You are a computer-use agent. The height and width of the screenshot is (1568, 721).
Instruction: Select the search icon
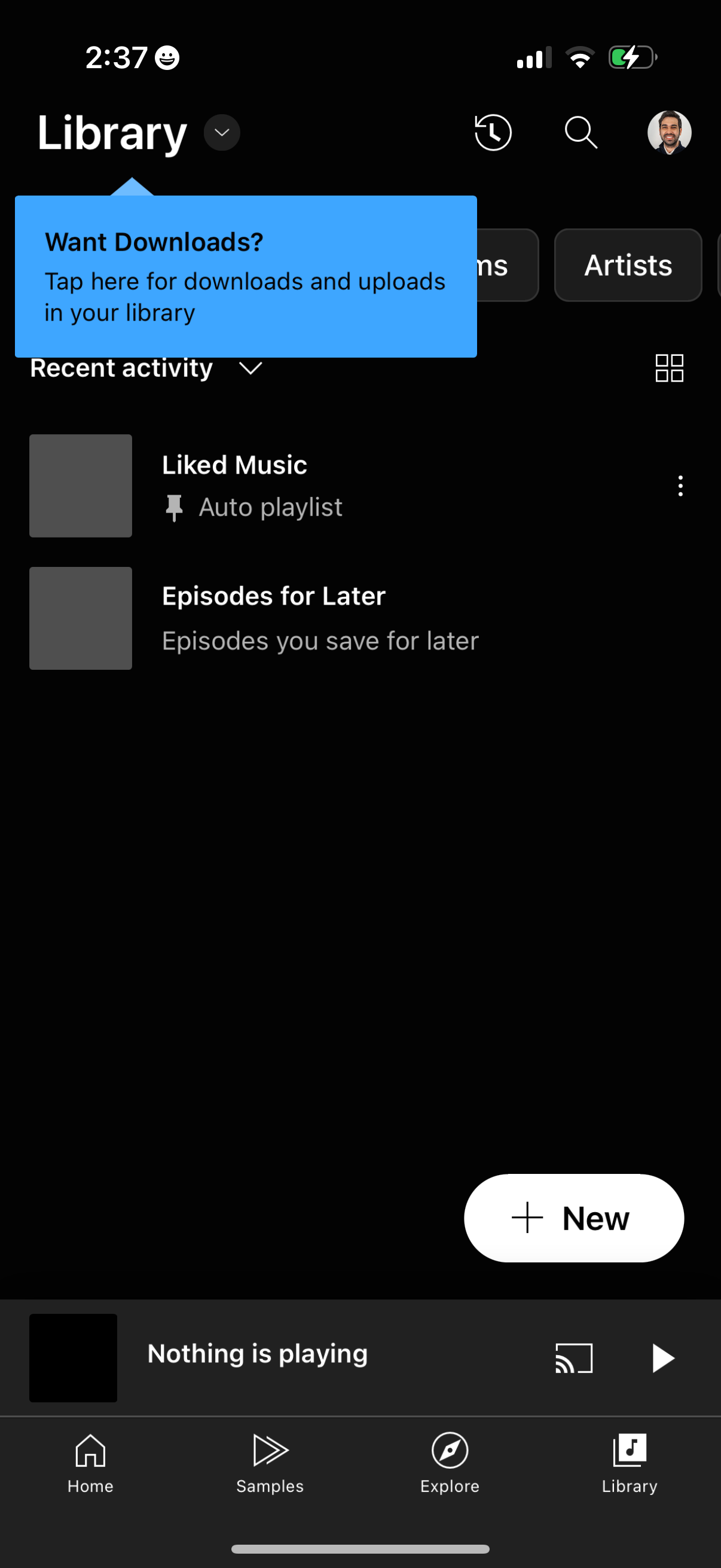coord(580,132)
